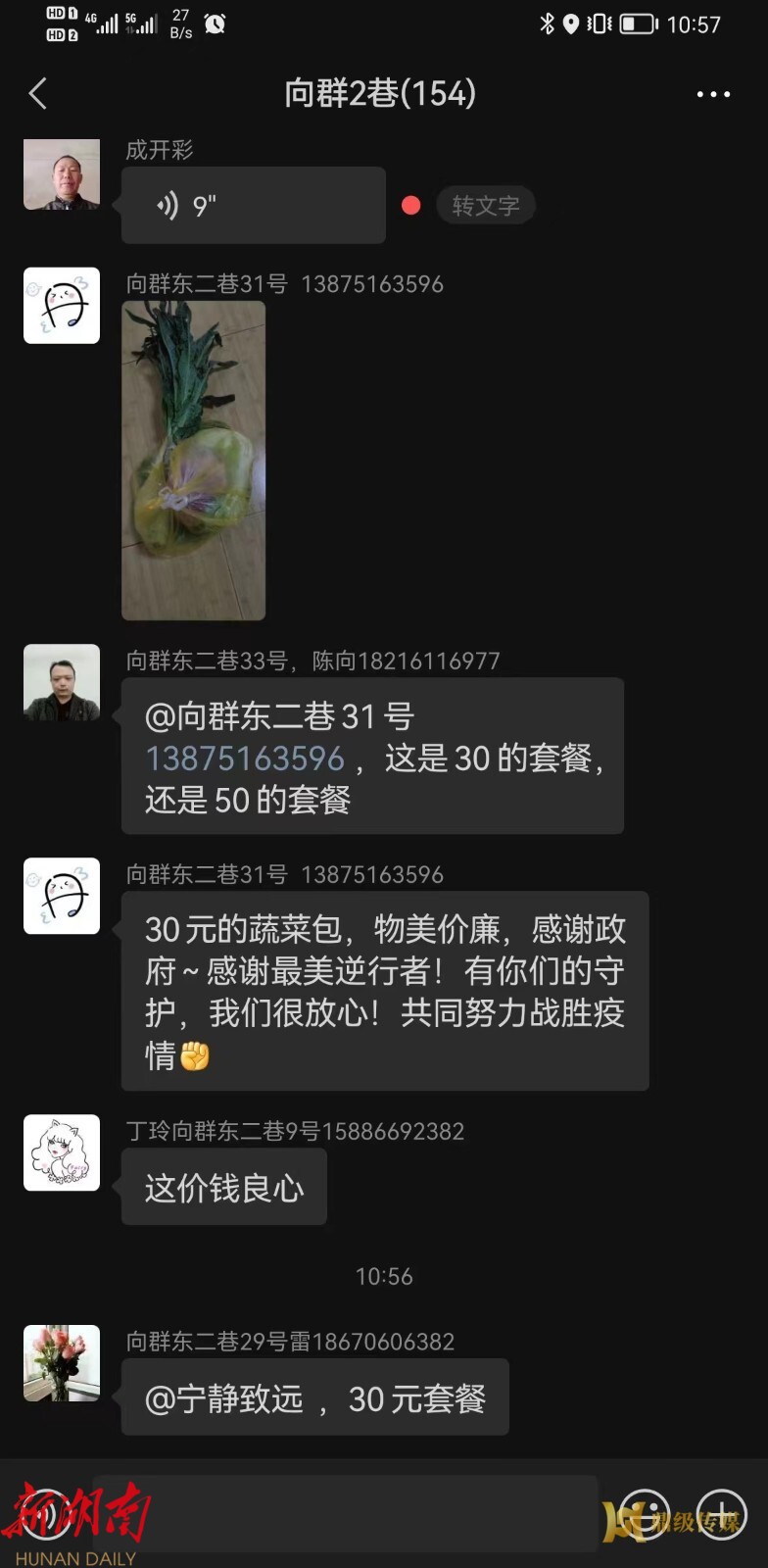Convert the voice message with 转文字
This screenshot has height=1568, width=768.
pos(485,206)
